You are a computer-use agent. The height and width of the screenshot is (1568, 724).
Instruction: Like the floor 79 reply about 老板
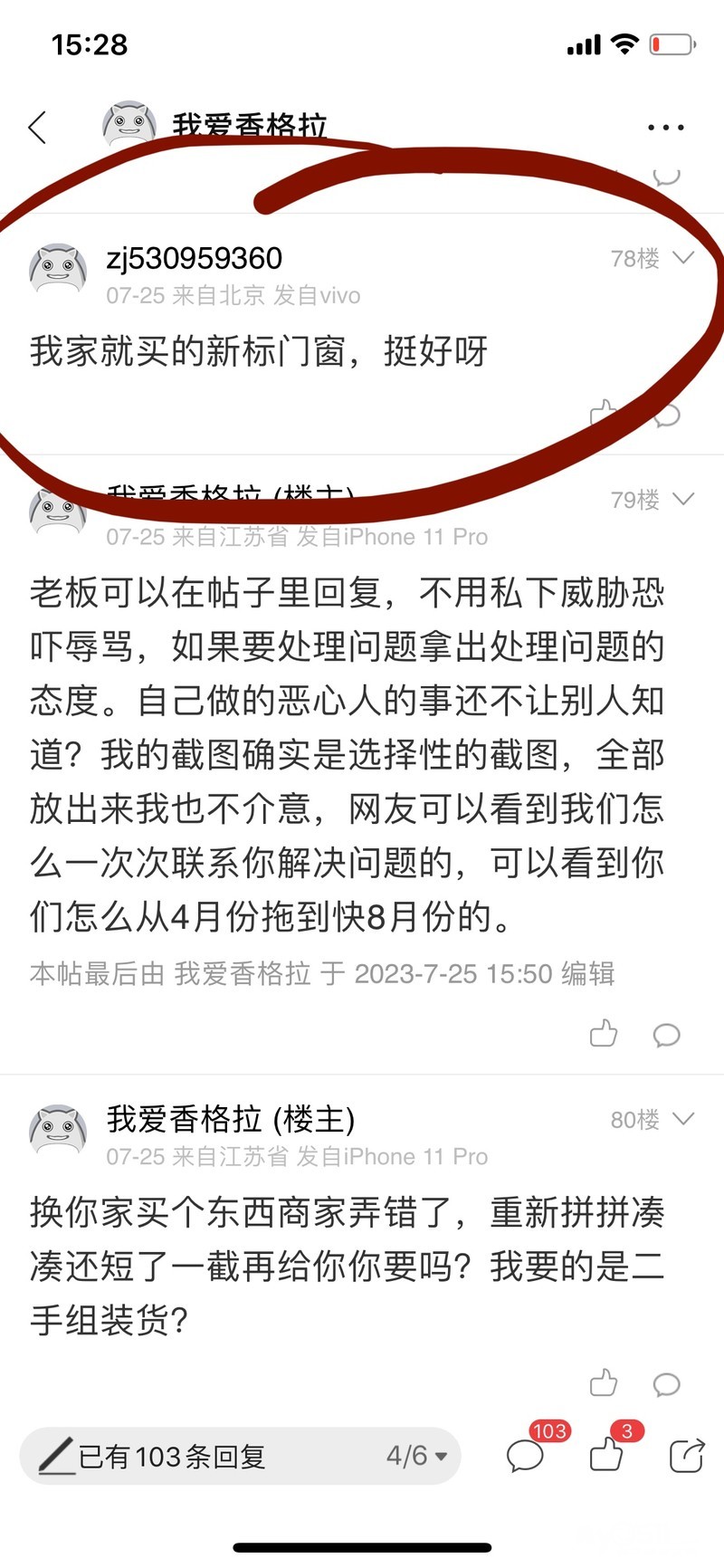click(604, 1033)
